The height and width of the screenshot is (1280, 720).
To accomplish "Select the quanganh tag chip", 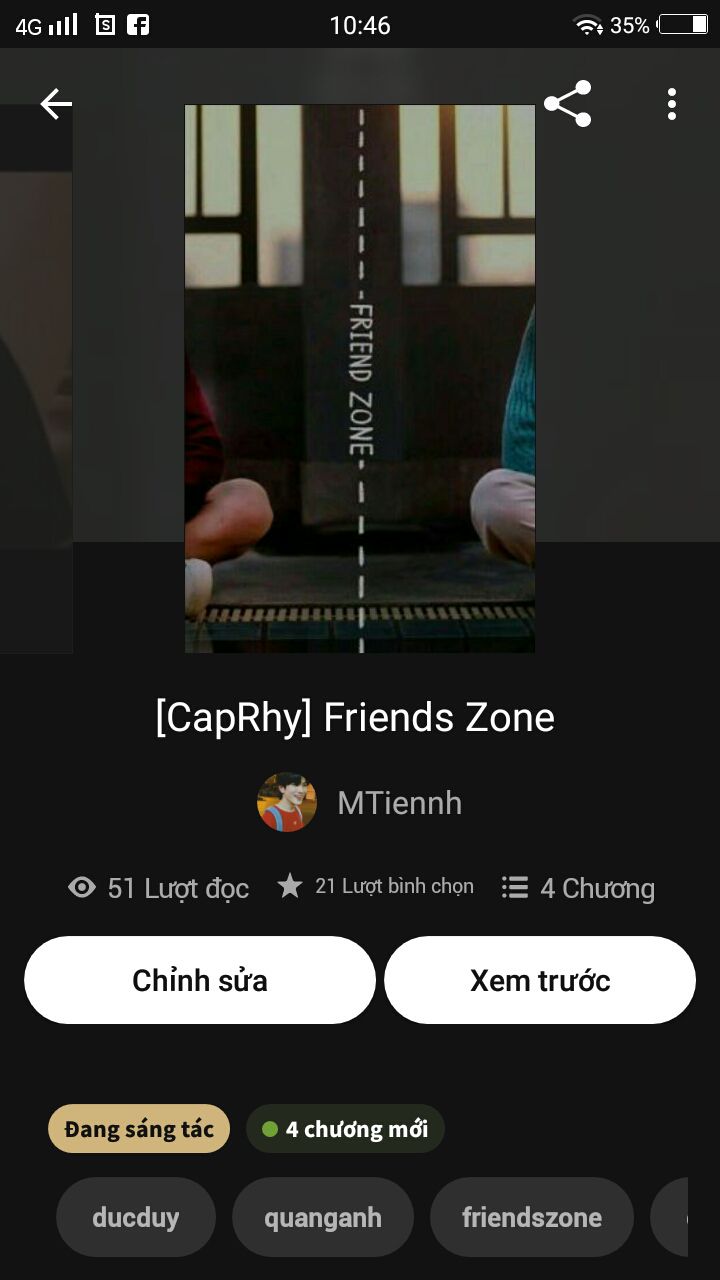I will point(323,1217).
